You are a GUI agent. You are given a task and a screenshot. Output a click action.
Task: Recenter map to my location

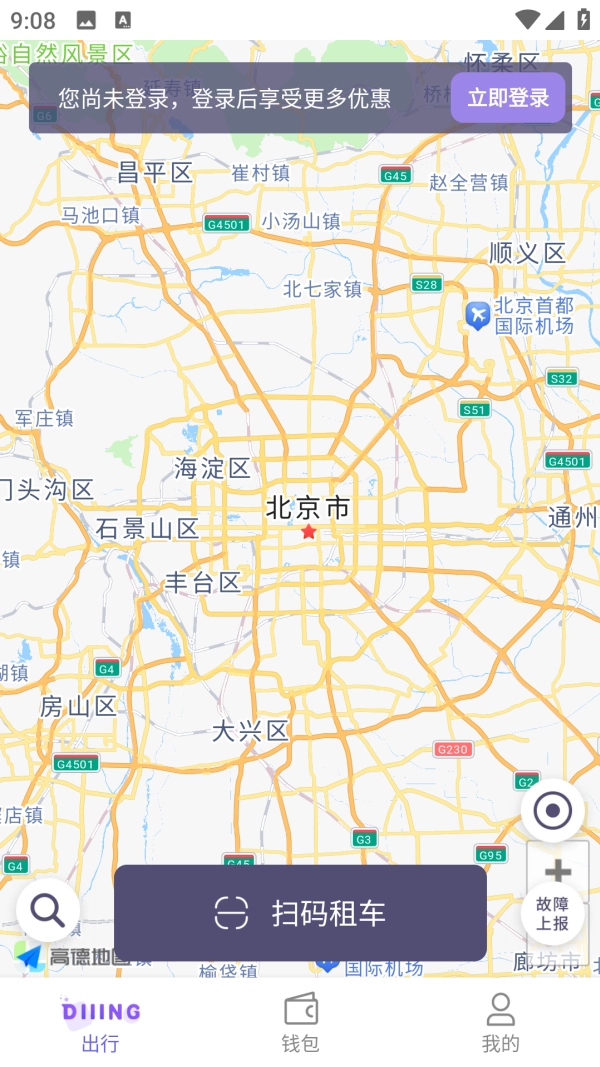pyautogui.click(x=553, y=810)
